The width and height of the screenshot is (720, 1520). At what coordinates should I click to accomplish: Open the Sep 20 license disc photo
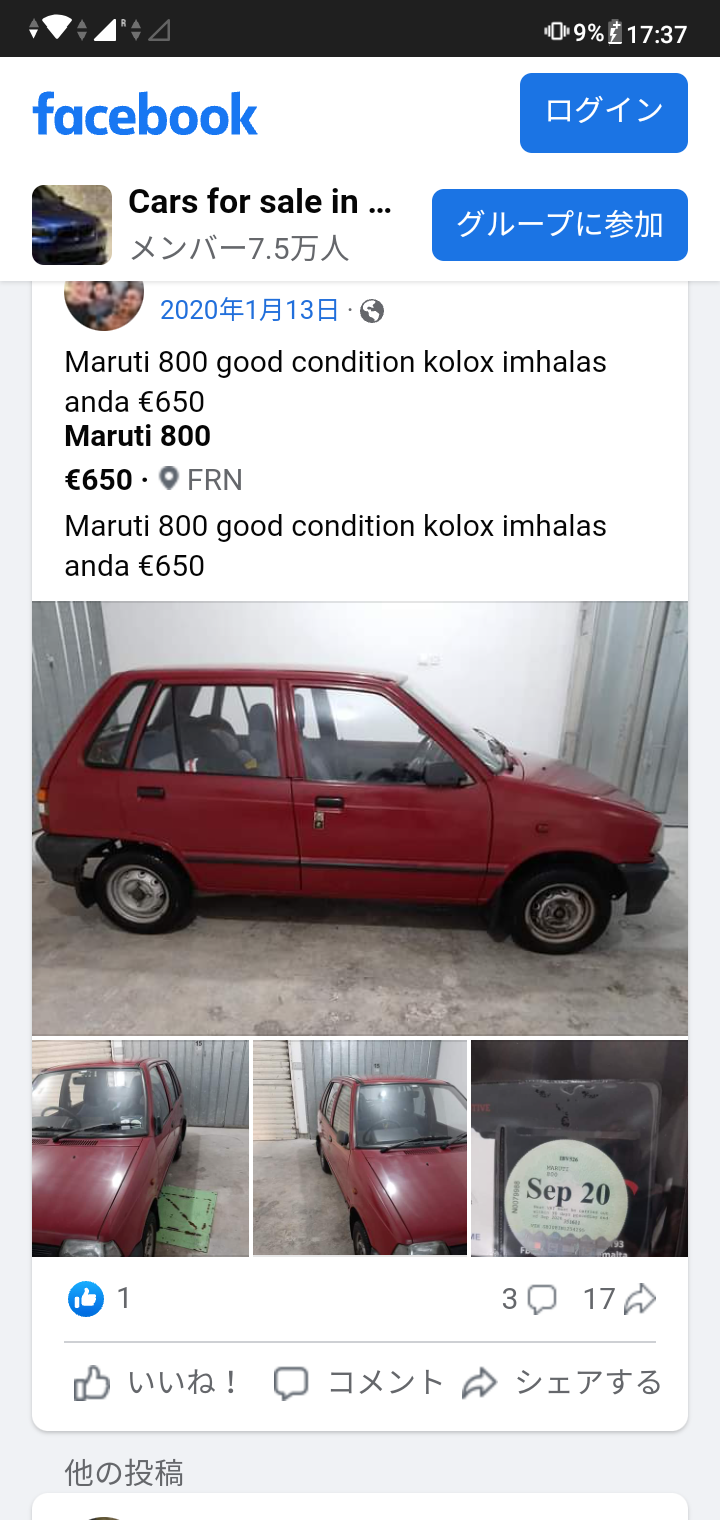(579, 1148)
